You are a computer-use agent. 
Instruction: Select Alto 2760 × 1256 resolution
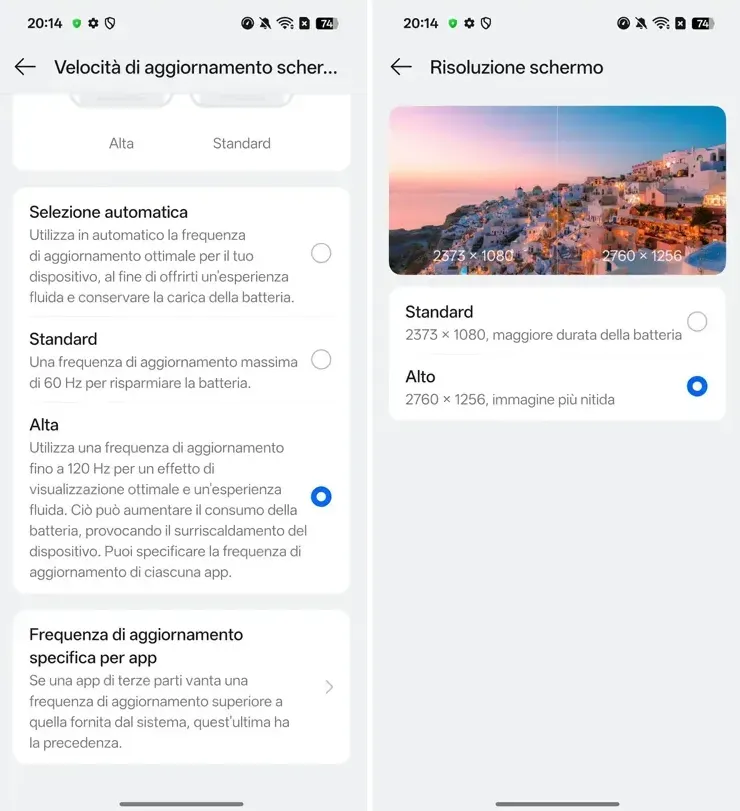coord(696,386)
